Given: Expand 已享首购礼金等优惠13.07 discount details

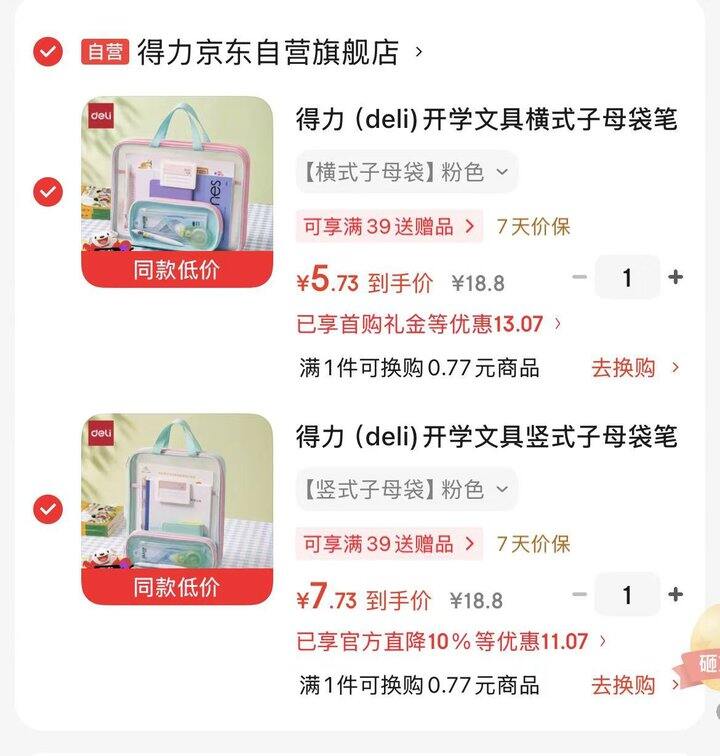Looking at the screenshot, I should (x=429, y=324).
